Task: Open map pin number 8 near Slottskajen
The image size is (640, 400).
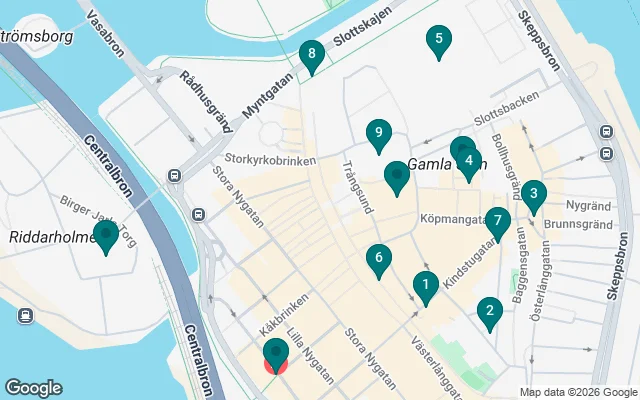Action: pos(312,55)
